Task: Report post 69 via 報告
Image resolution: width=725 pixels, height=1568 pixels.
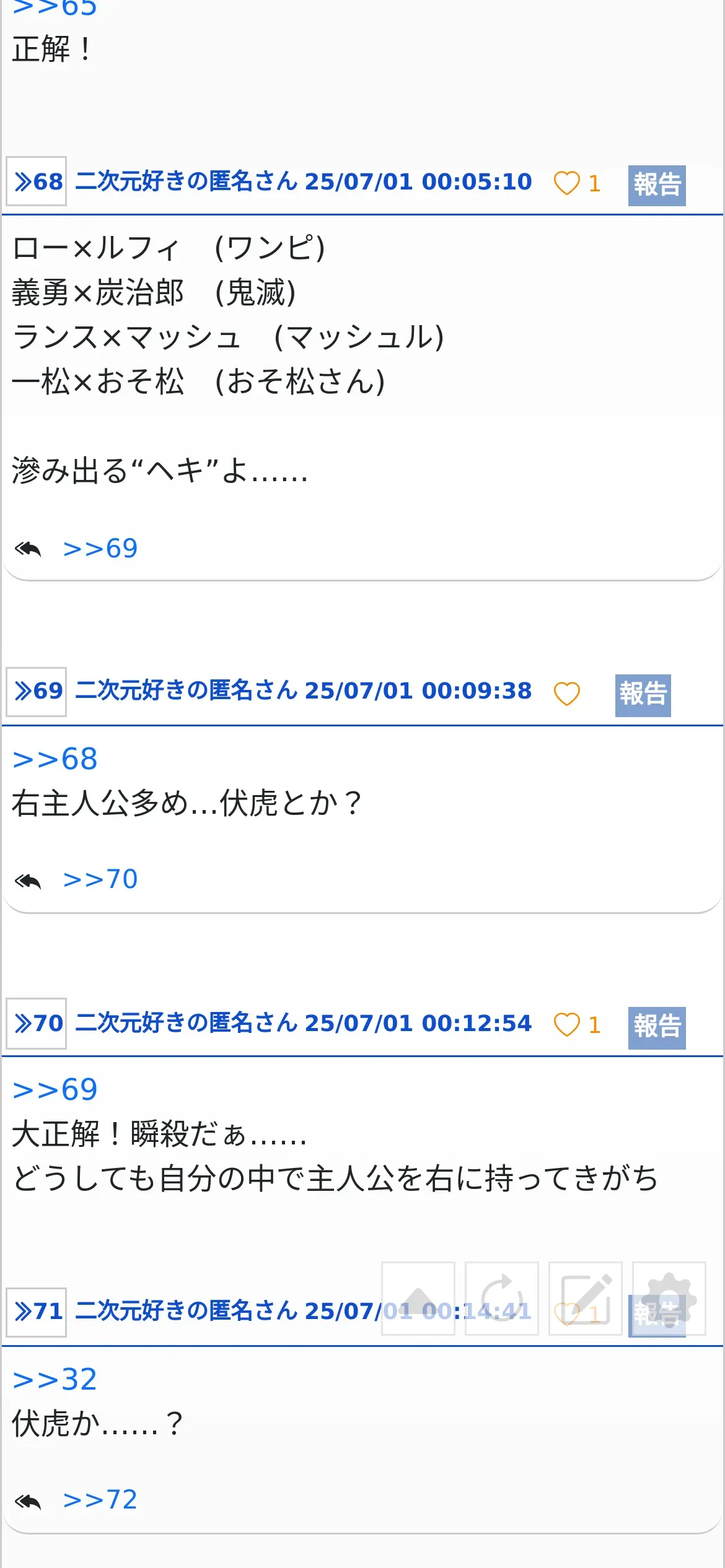Action: pos(643,695)
